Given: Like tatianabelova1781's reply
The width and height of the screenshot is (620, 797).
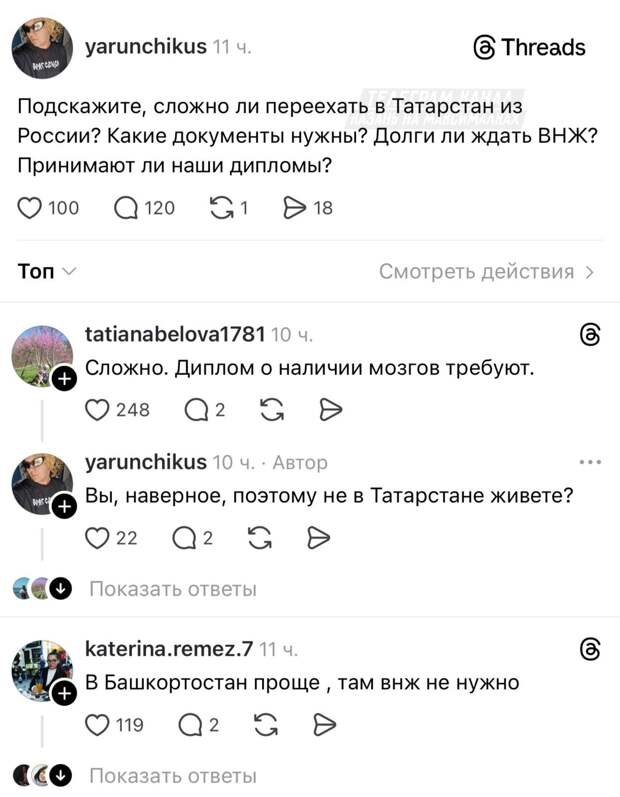Looking at the screenshot, I should pos(97,408).
